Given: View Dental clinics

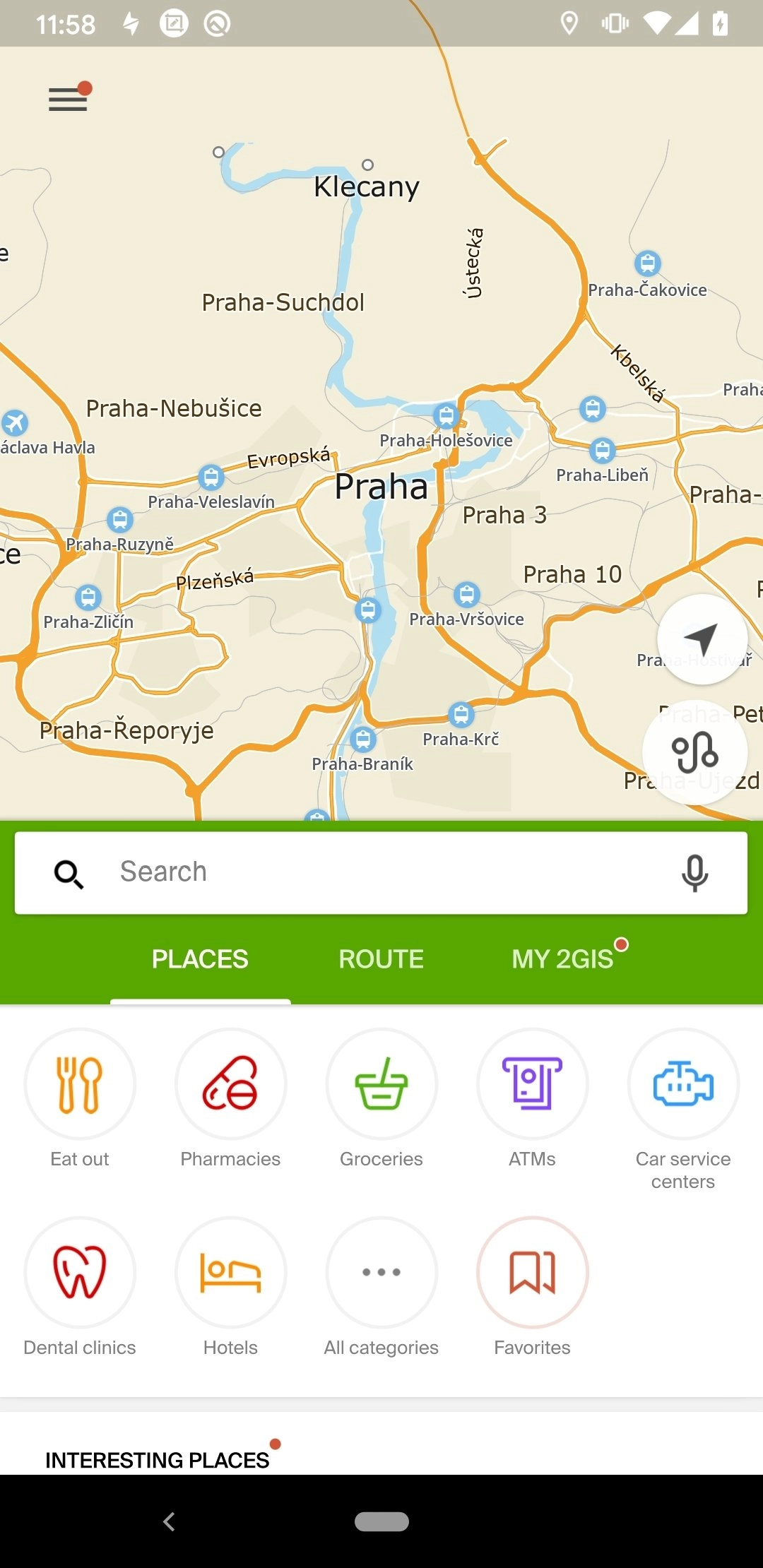Looking at the screenshot, I should pos(80,1272).
